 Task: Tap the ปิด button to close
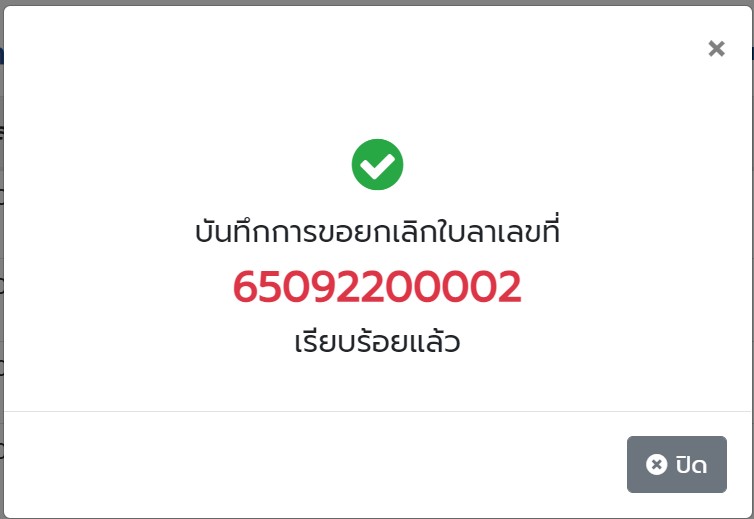pos(677,465)
